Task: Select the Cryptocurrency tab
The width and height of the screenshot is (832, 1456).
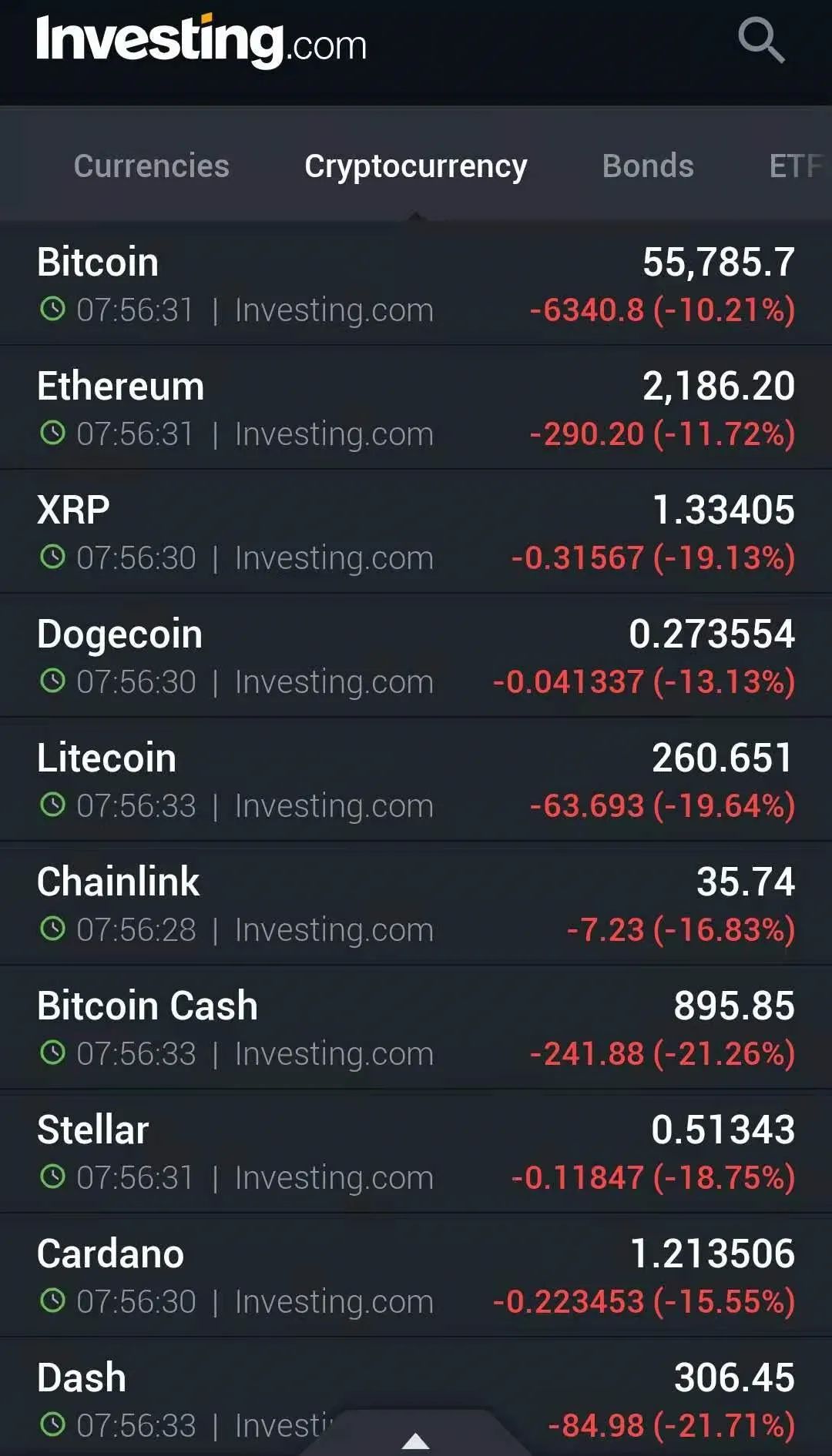Action: tap(415, 166)
